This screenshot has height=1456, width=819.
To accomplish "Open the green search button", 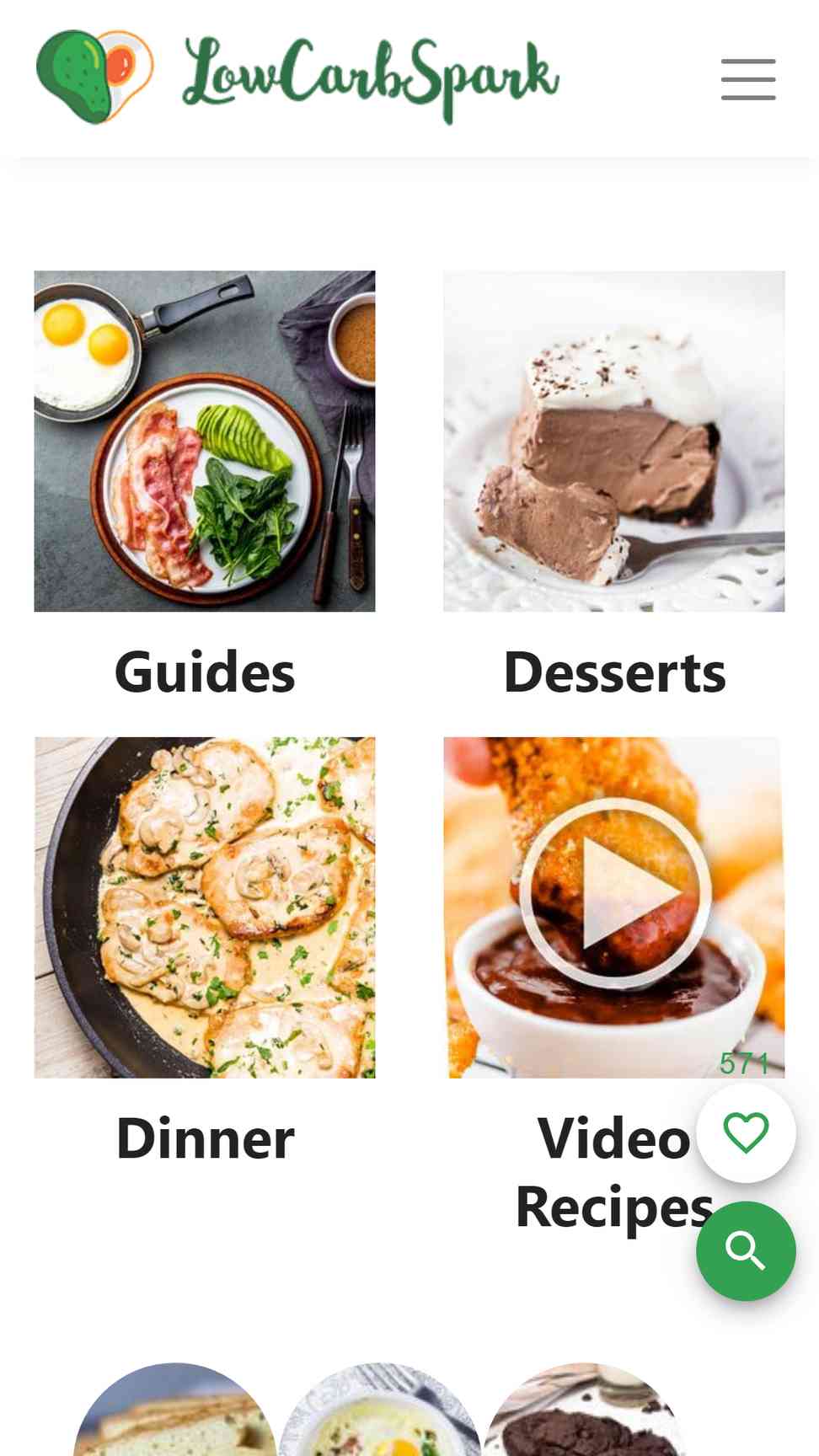I will pos(746,1250).
